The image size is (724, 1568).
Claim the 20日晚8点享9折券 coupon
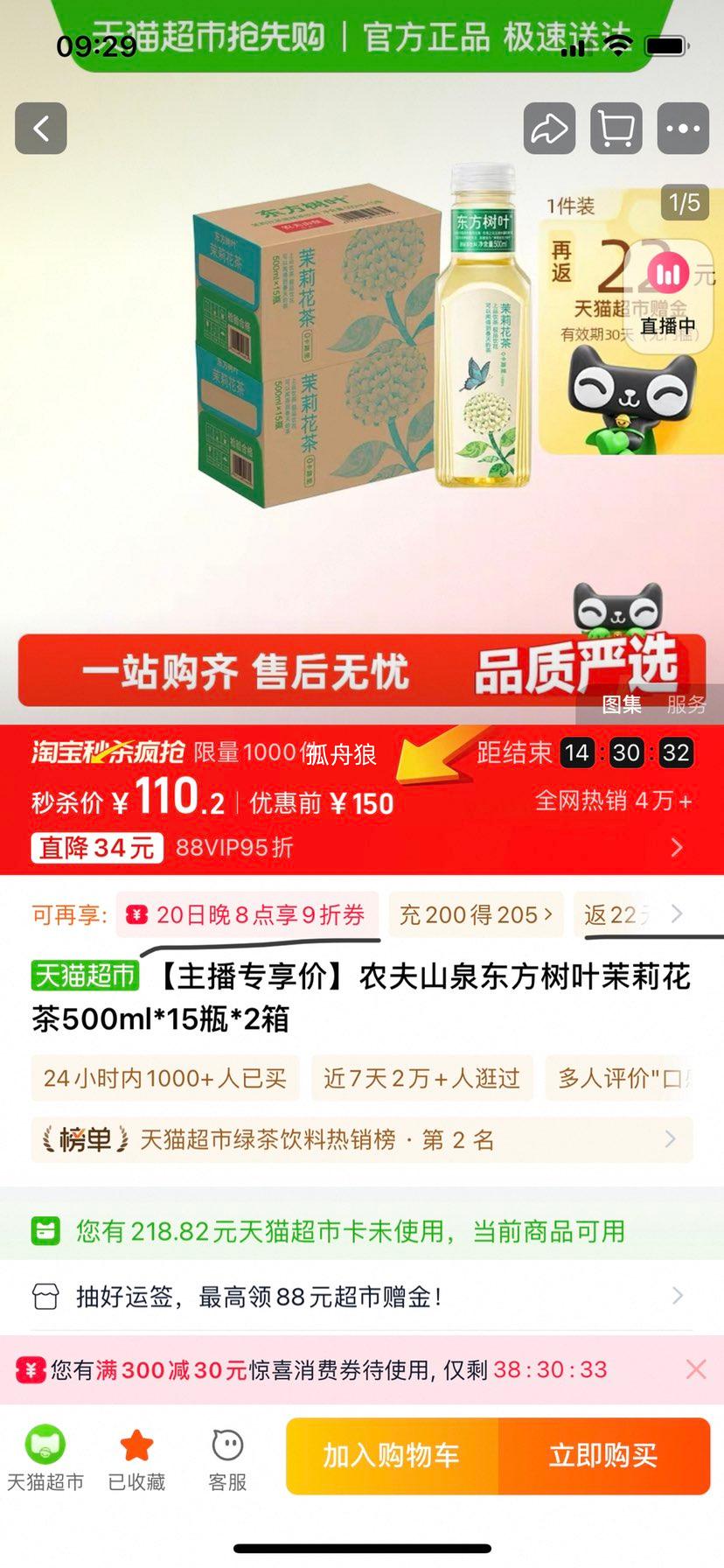click(x=247, y=914)
